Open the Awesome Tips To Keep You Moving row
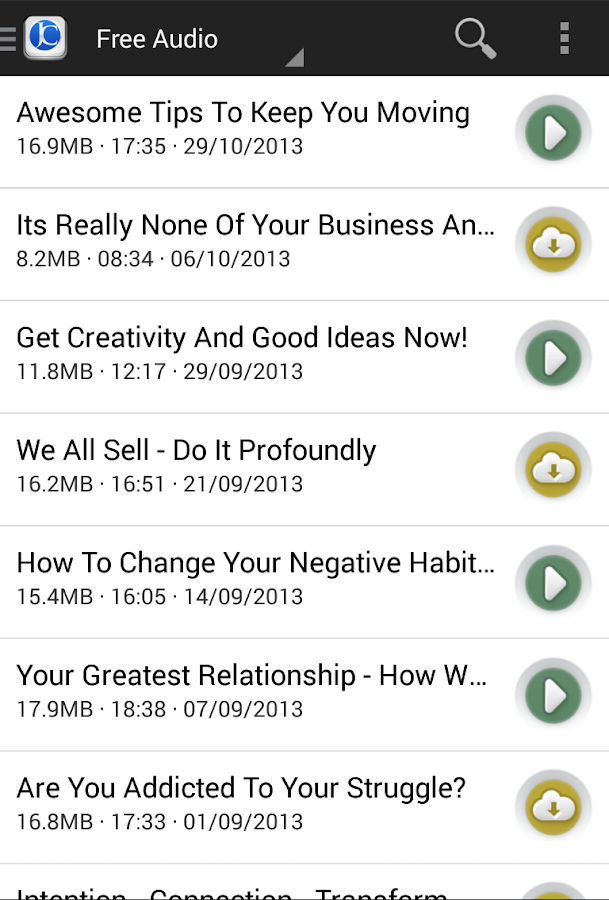This screenshot has width=609, height=900. (x=250, y=130)
